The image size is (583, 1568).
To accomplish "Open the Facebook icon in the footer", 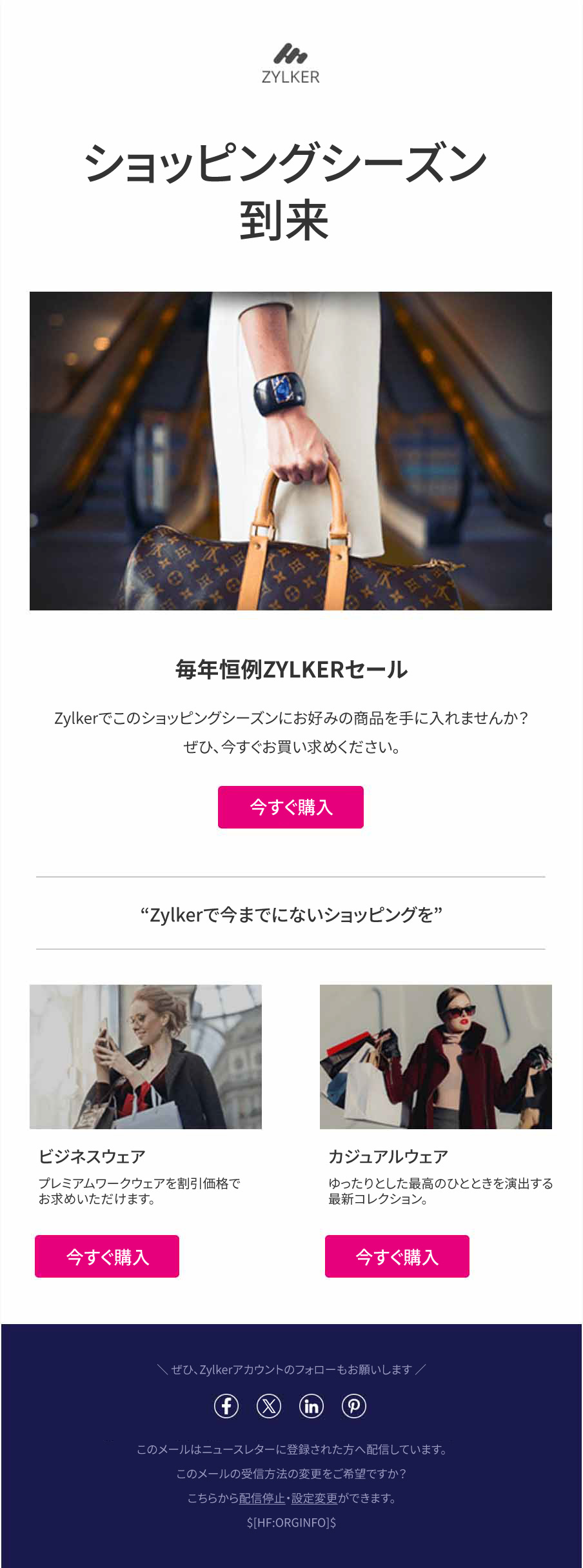I will click(226, 1406).
